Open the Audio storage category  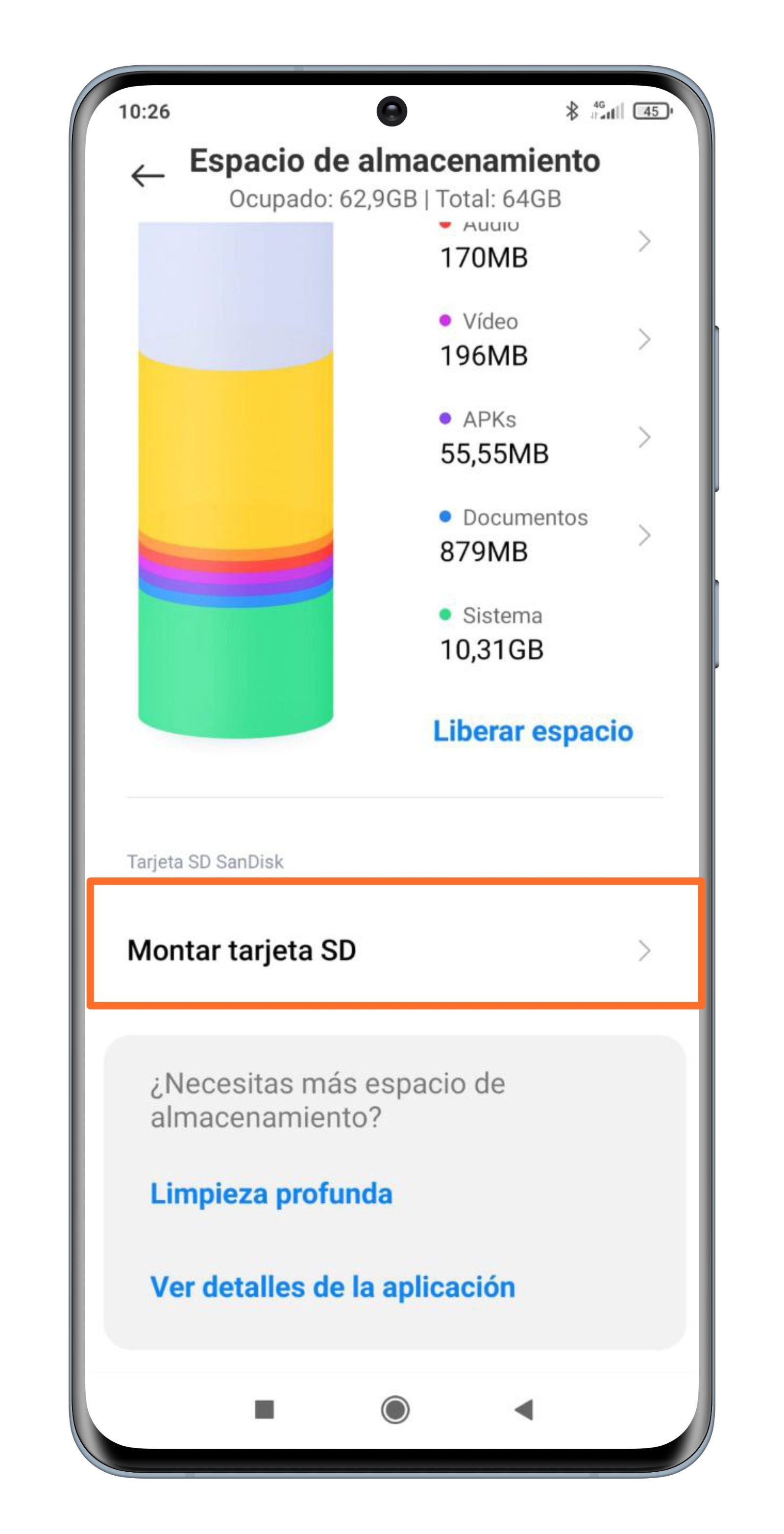point(543,244)
